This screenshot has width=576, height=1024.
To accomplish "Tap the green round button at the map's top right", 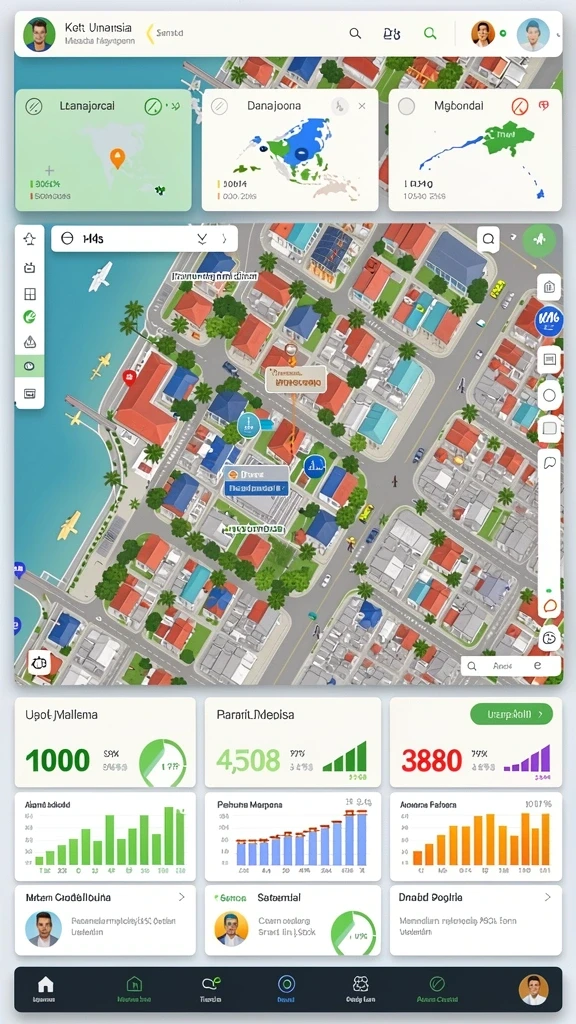I will (x=539, y=240).
